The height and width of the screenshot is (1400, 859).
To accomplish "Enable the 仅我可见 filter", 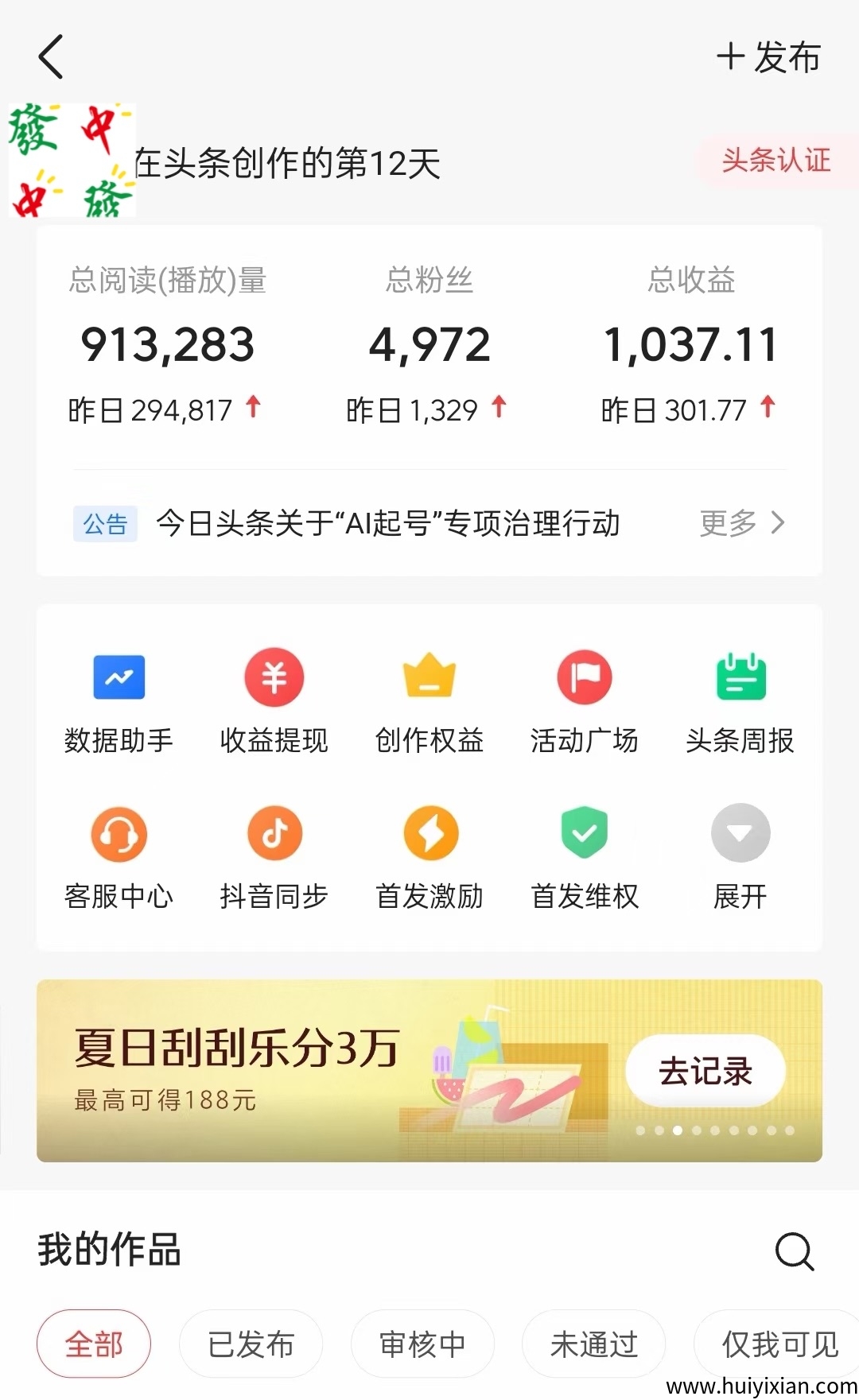I will tap(775, 1344).
